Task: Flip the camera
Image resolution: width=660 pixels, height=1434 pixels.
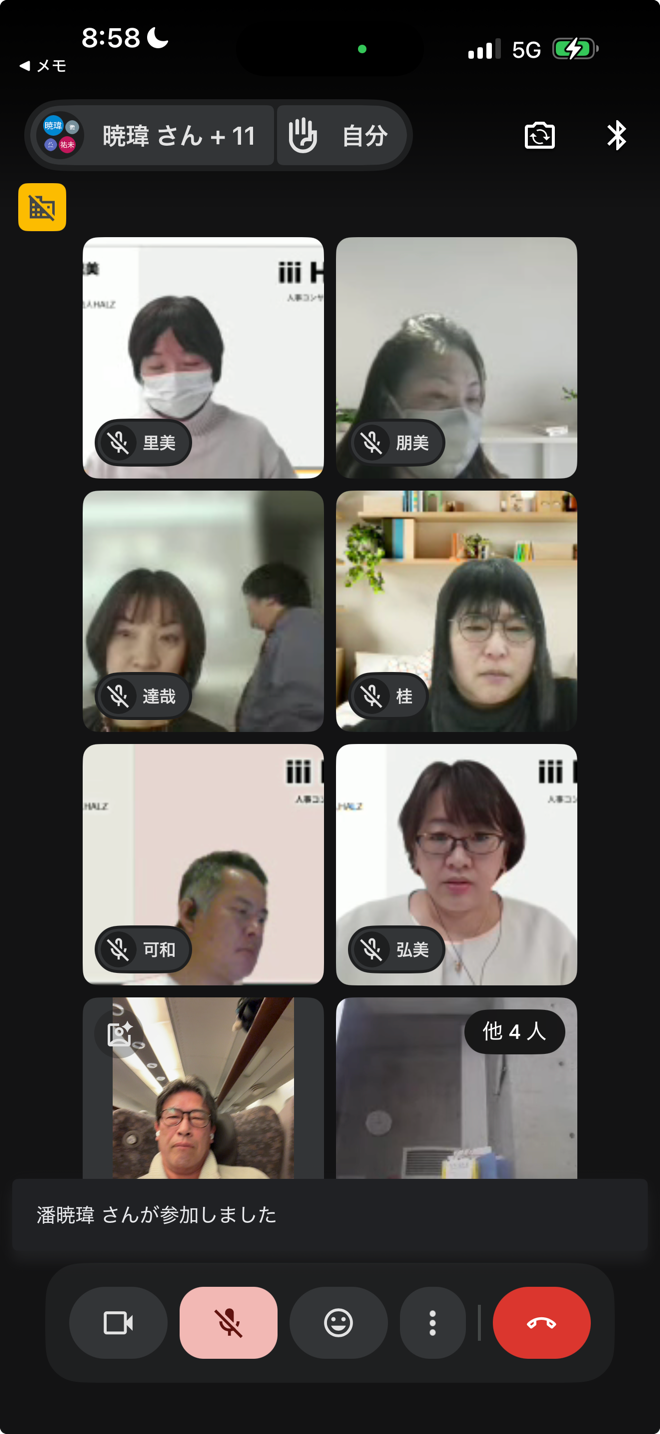Action: tap(540, 135)
